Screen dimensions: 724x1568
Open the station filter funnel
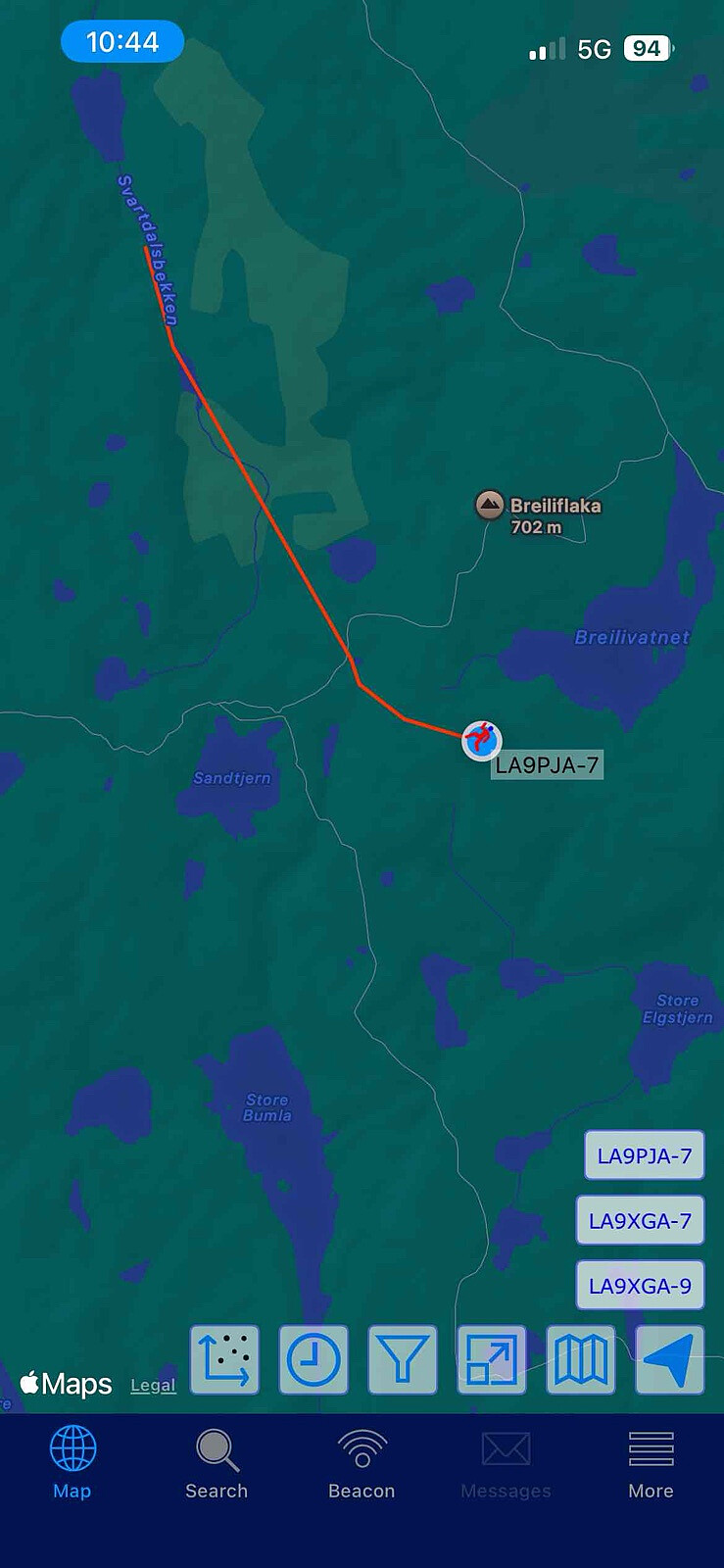coord(403,1359)
